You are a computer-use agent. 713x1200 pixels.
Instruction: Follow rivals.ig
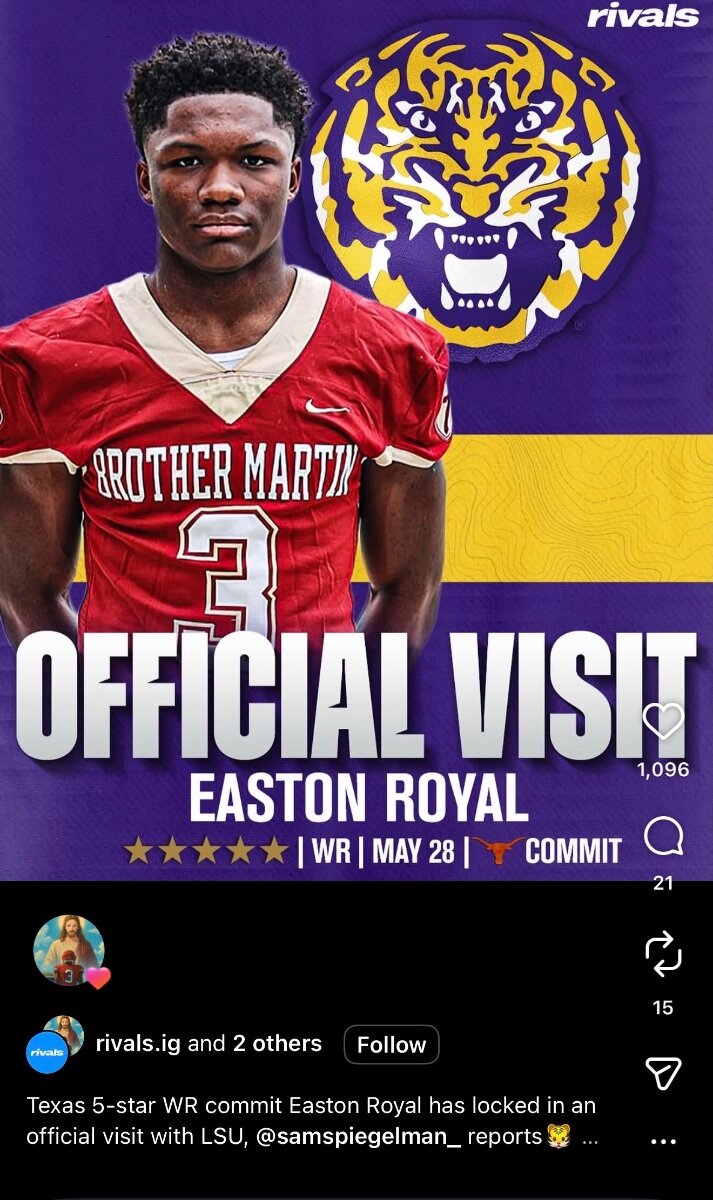391,1045
